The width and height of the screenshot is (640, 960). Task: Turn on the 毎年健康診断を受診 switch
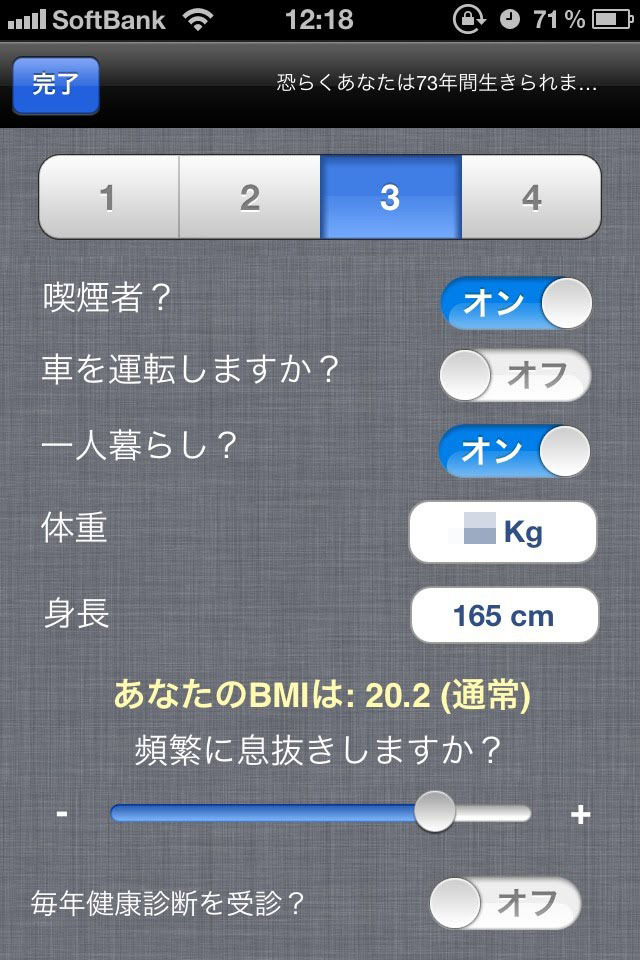coord(505,903)
